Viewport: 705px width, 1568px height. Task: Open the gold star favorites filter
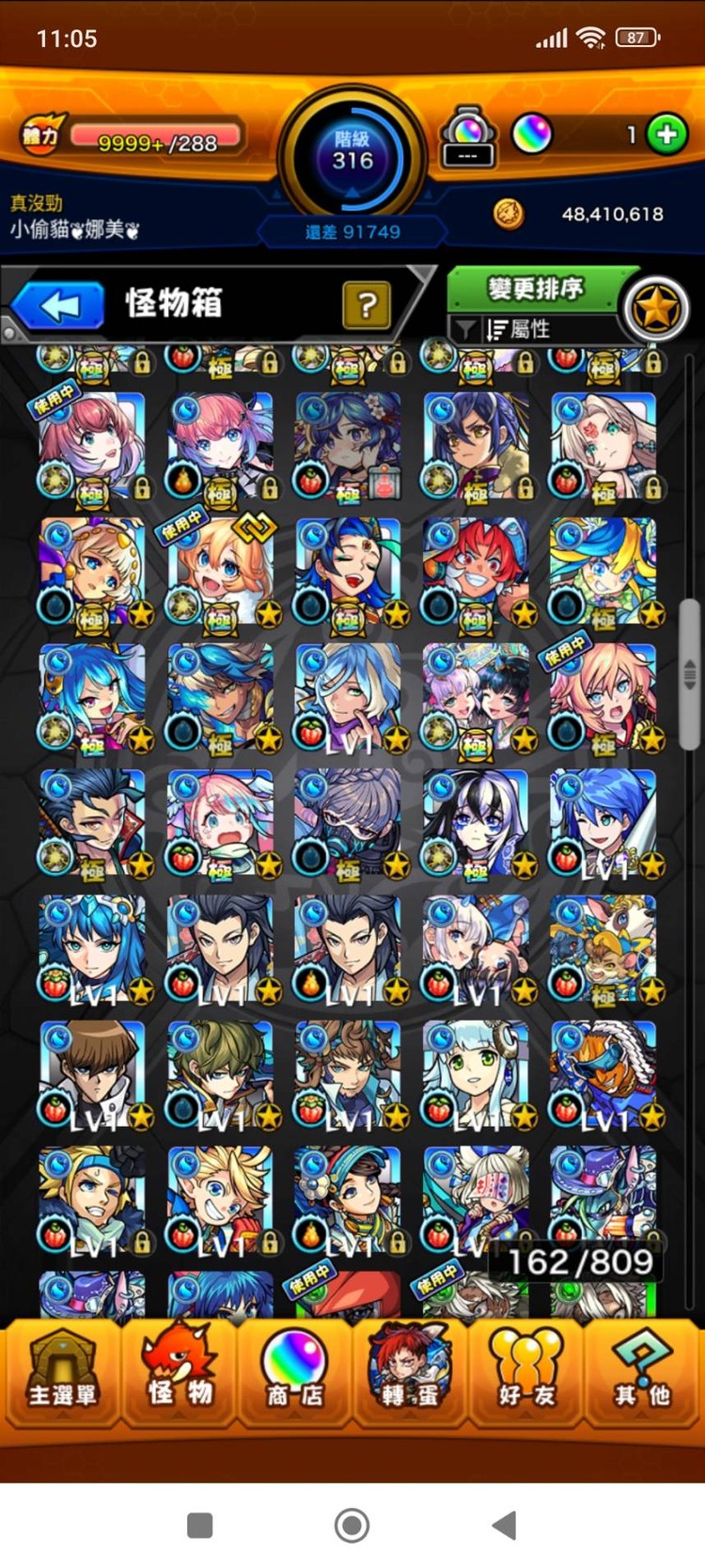click(x=656, y=309)
